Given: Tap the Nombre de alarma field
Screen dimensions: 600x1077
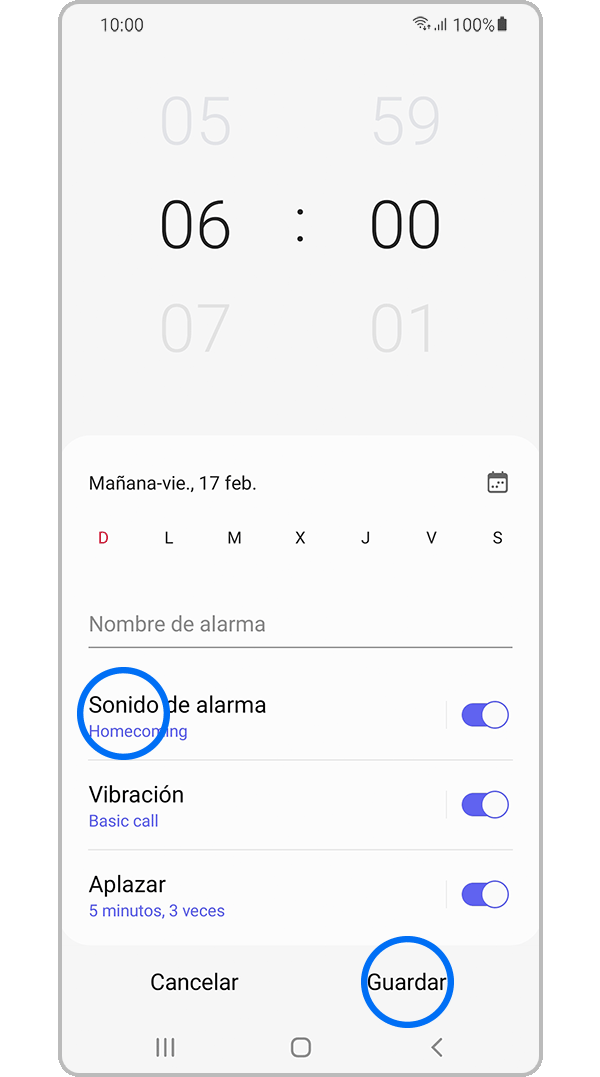Looking at the screenshot, I should pyautogui.click(x=300, y=625).
